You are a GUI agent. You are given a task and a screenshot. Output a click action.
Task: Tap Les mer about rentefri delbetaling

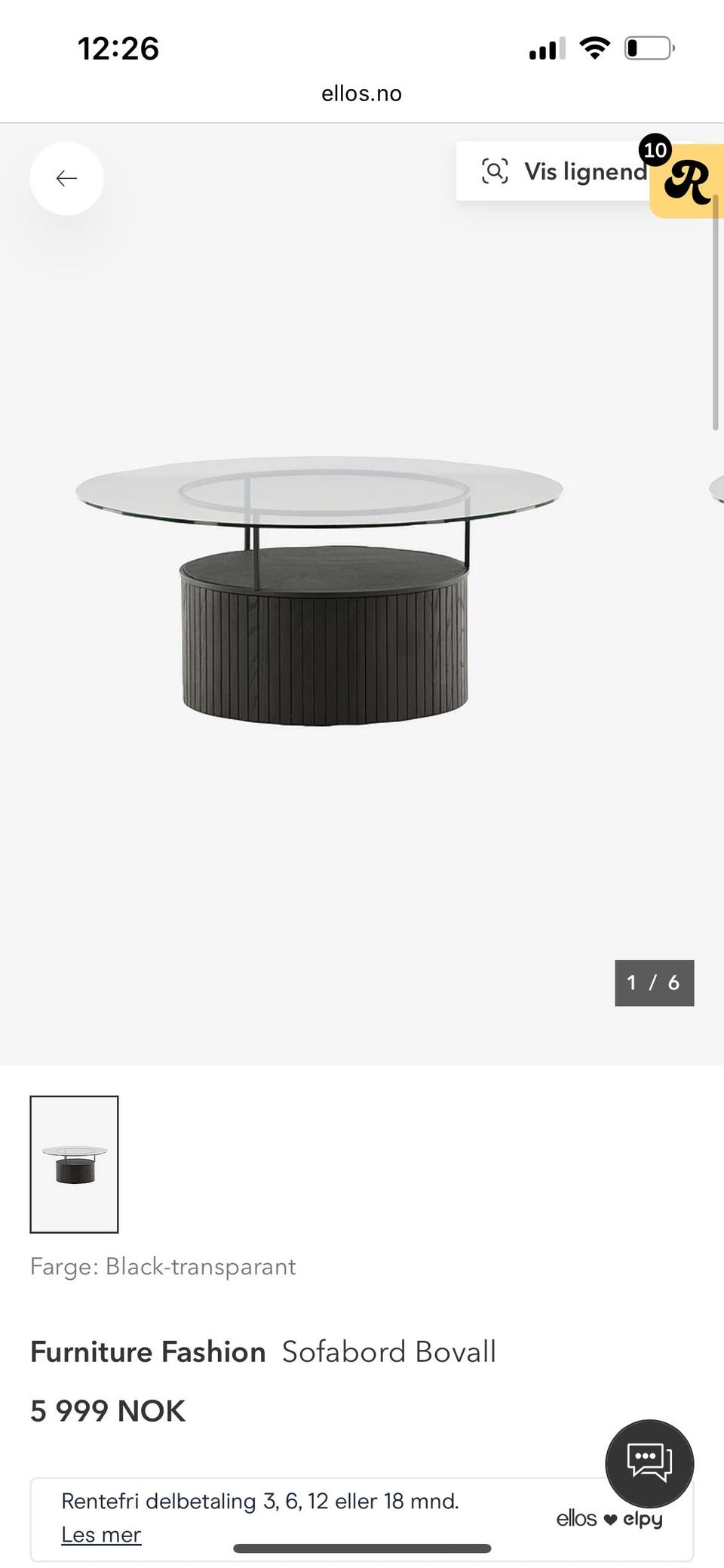[101, 1535]
